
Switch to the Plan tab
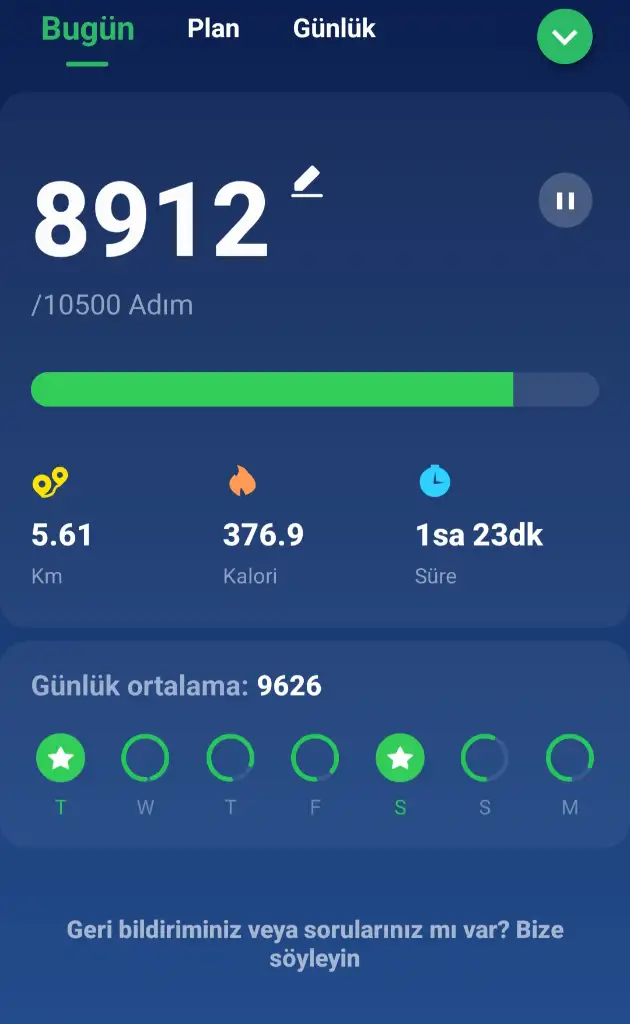[x=213, y=28]
